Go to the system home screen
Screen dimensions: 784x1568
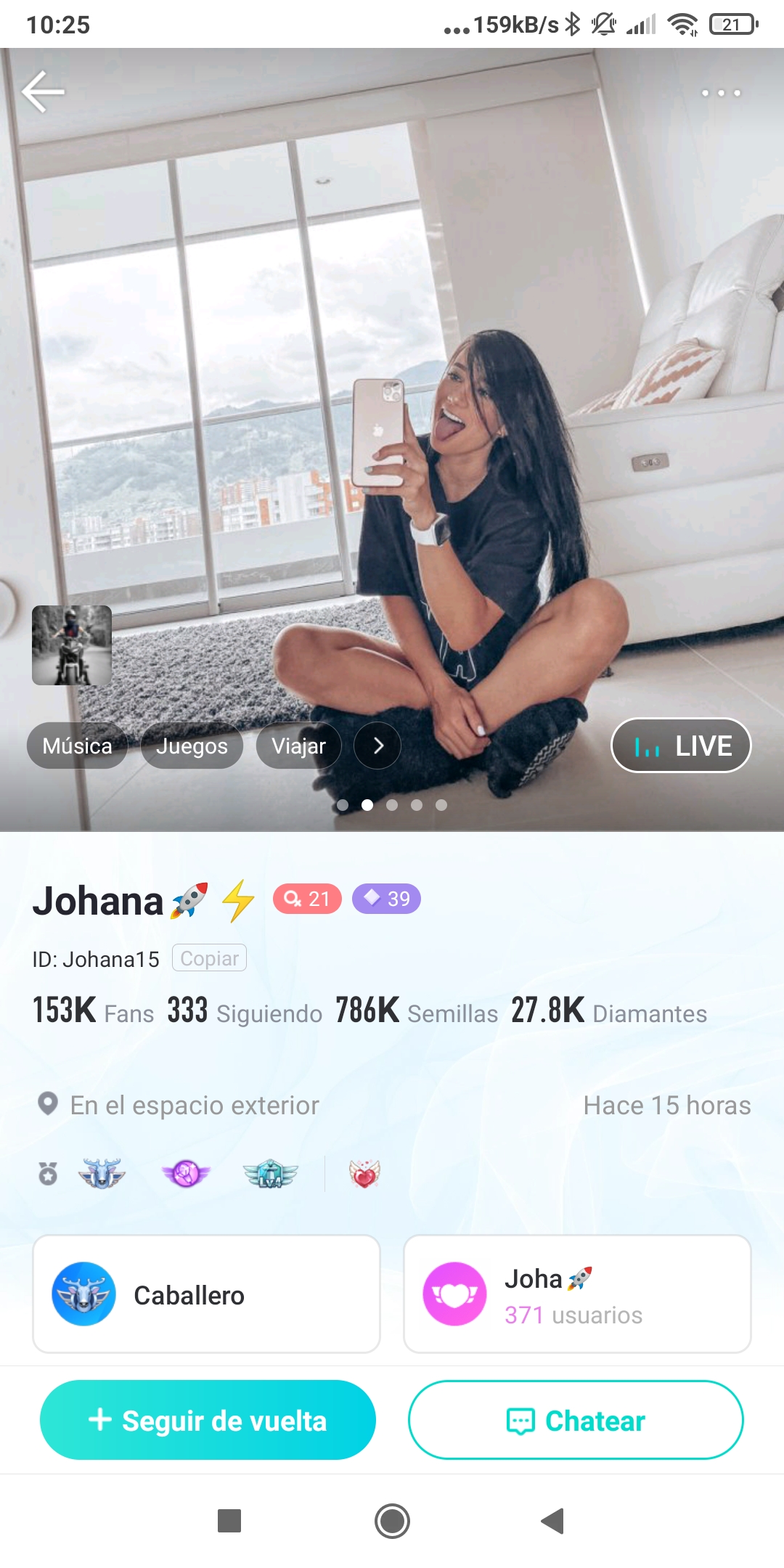point(392,1521)
